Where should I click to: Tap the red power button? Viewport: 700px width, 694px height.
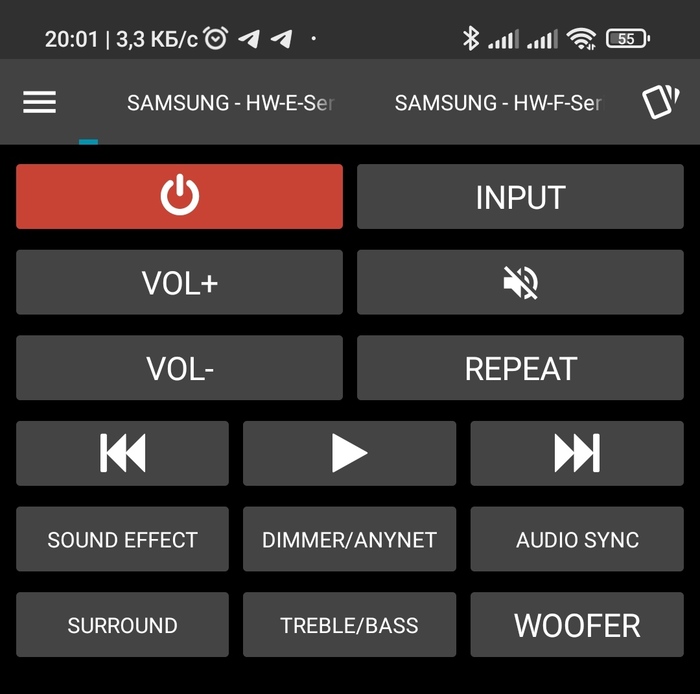pyautogui.click(x=179, y=197)
